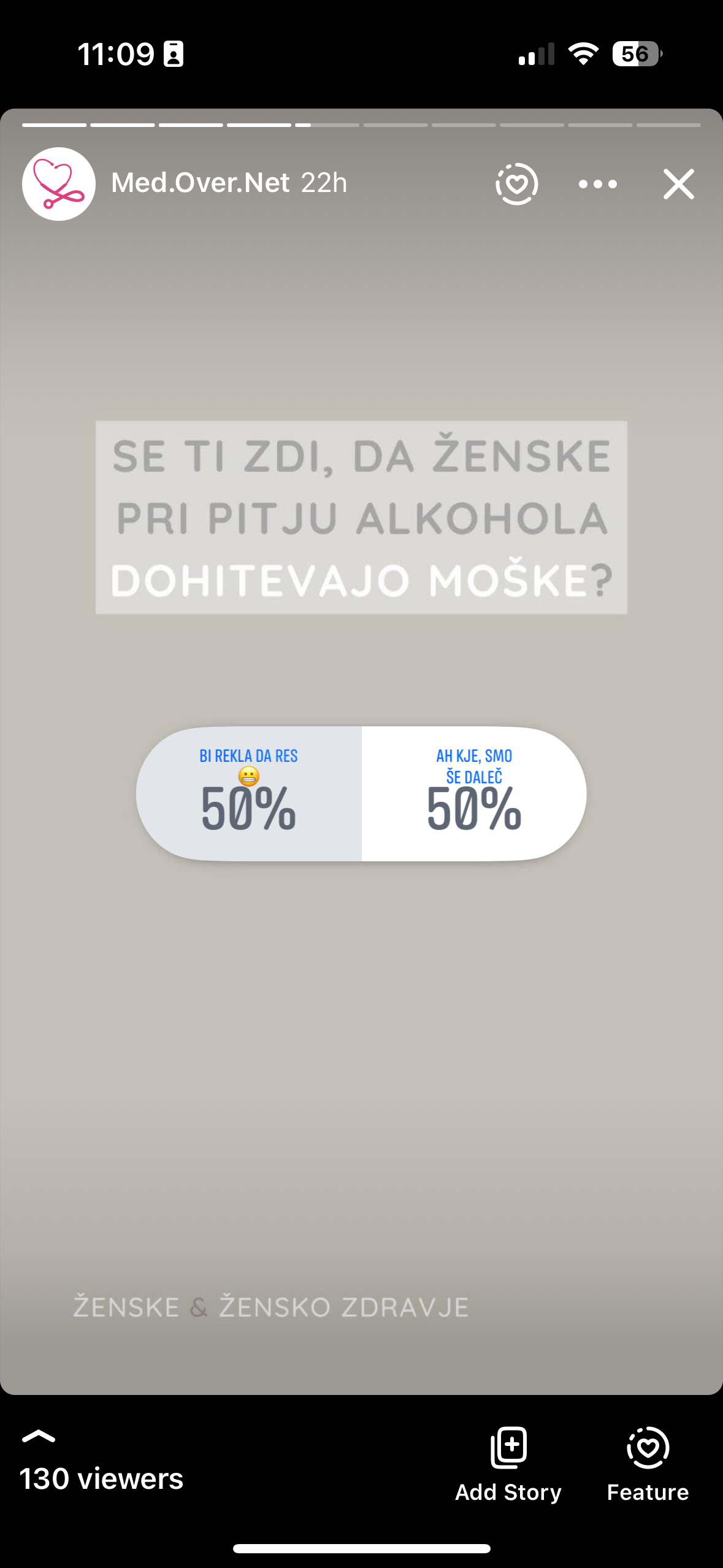The image size is (723, 1568).
Task: Open the Med.Over.Net username
Action: pos(200,183)
